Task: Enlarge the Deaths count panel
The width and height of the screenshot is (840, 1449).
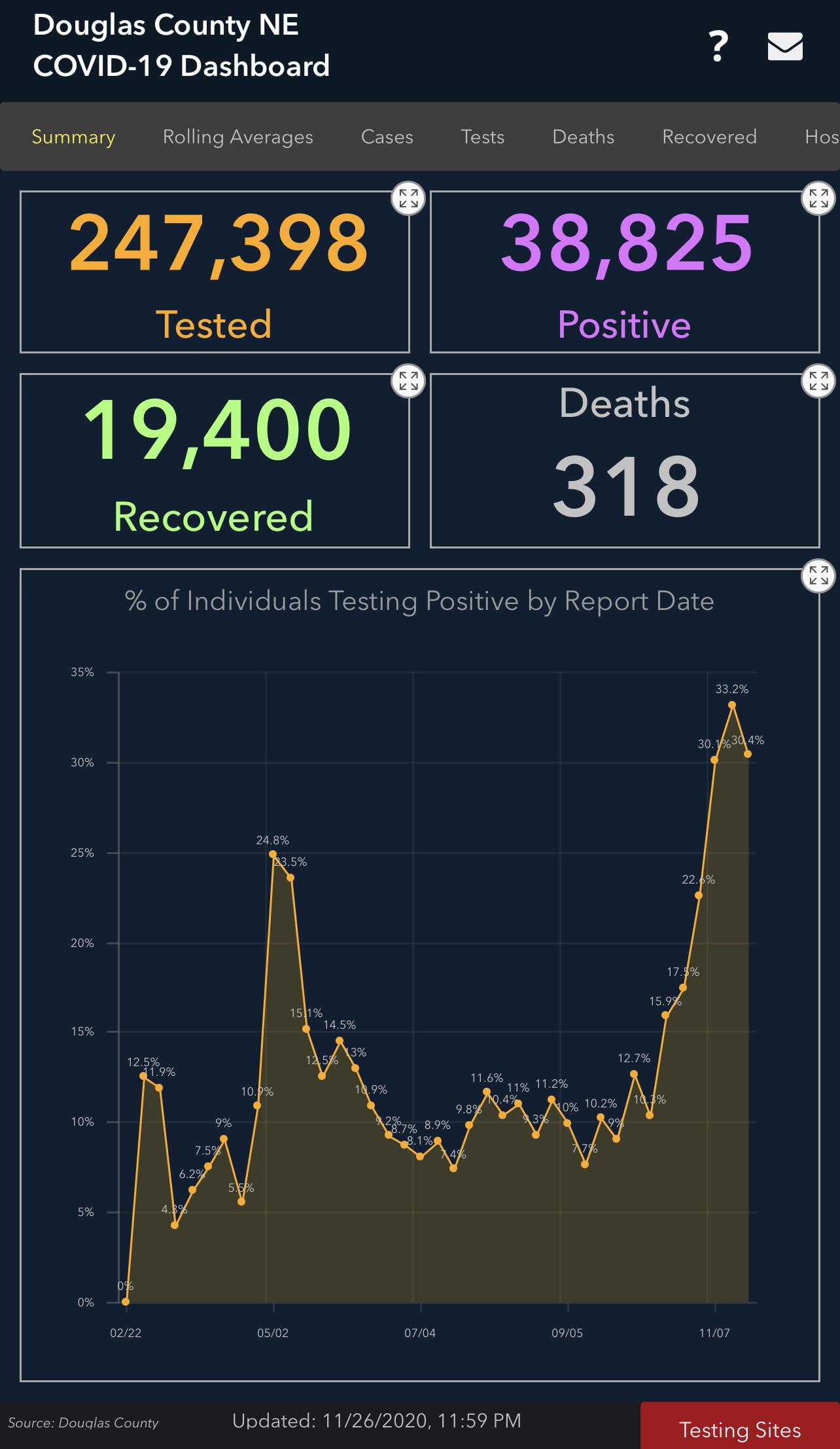Action: pos(818,381)
